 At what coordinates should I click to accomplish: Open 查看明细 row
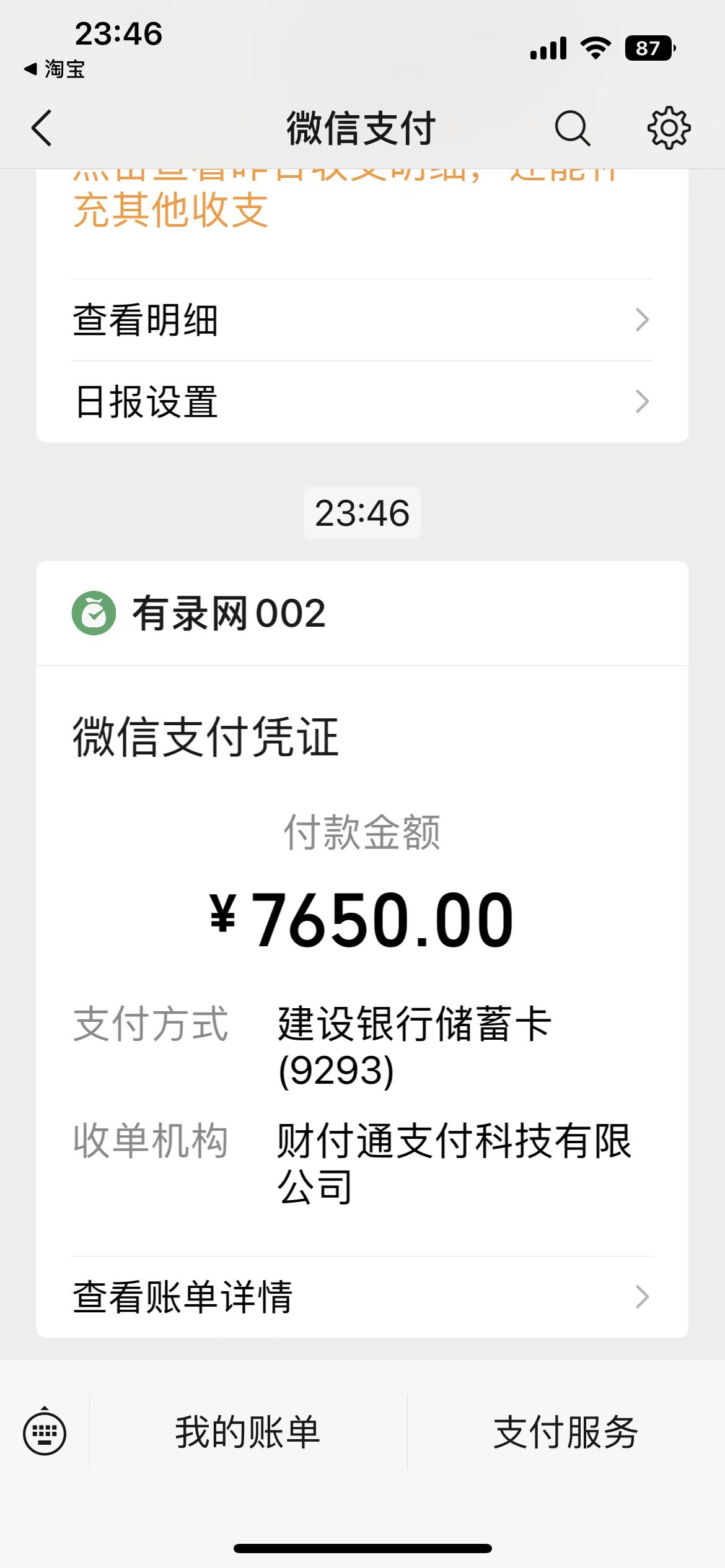tap(362, 320)
